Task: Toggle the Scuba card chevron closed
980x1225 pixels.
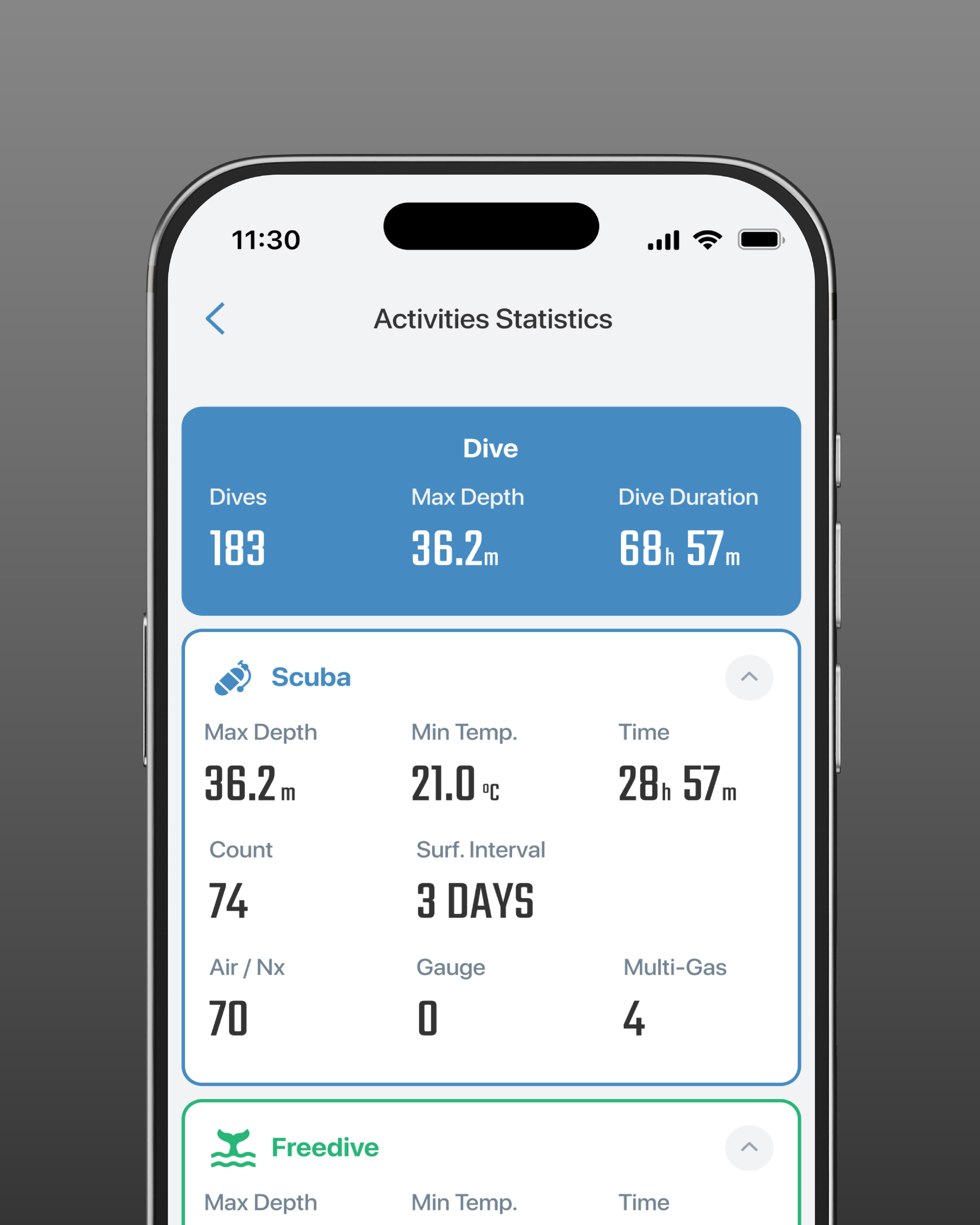Action: (749, 677)
